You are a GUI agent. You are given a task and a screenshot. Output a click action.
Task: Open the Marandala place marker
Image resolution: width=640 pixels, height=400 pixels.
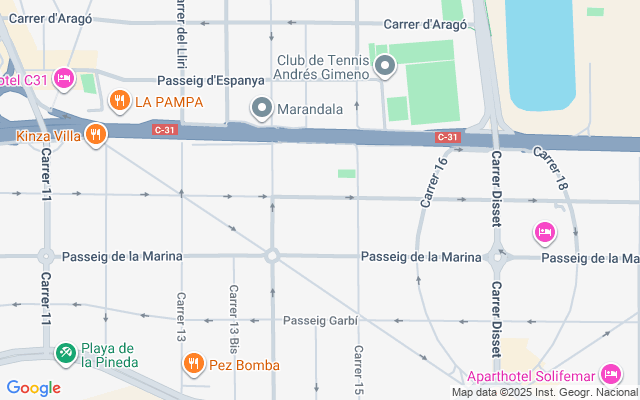[x=262, y=107]
